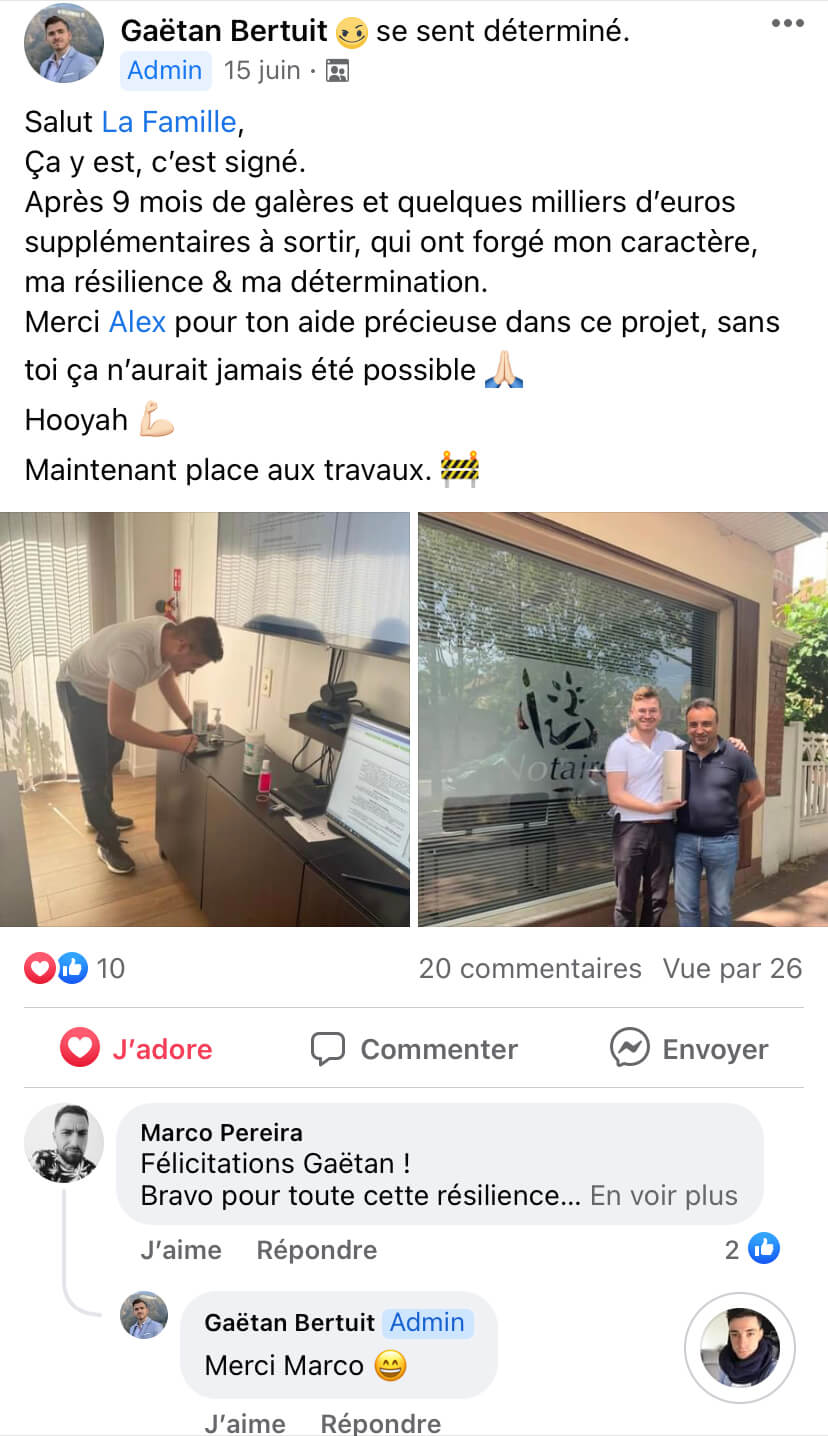The image size is (828, 1436).
Task: Toggle the J'adore reaction button
Action: pyautogui.click(x=136, y=1049)
